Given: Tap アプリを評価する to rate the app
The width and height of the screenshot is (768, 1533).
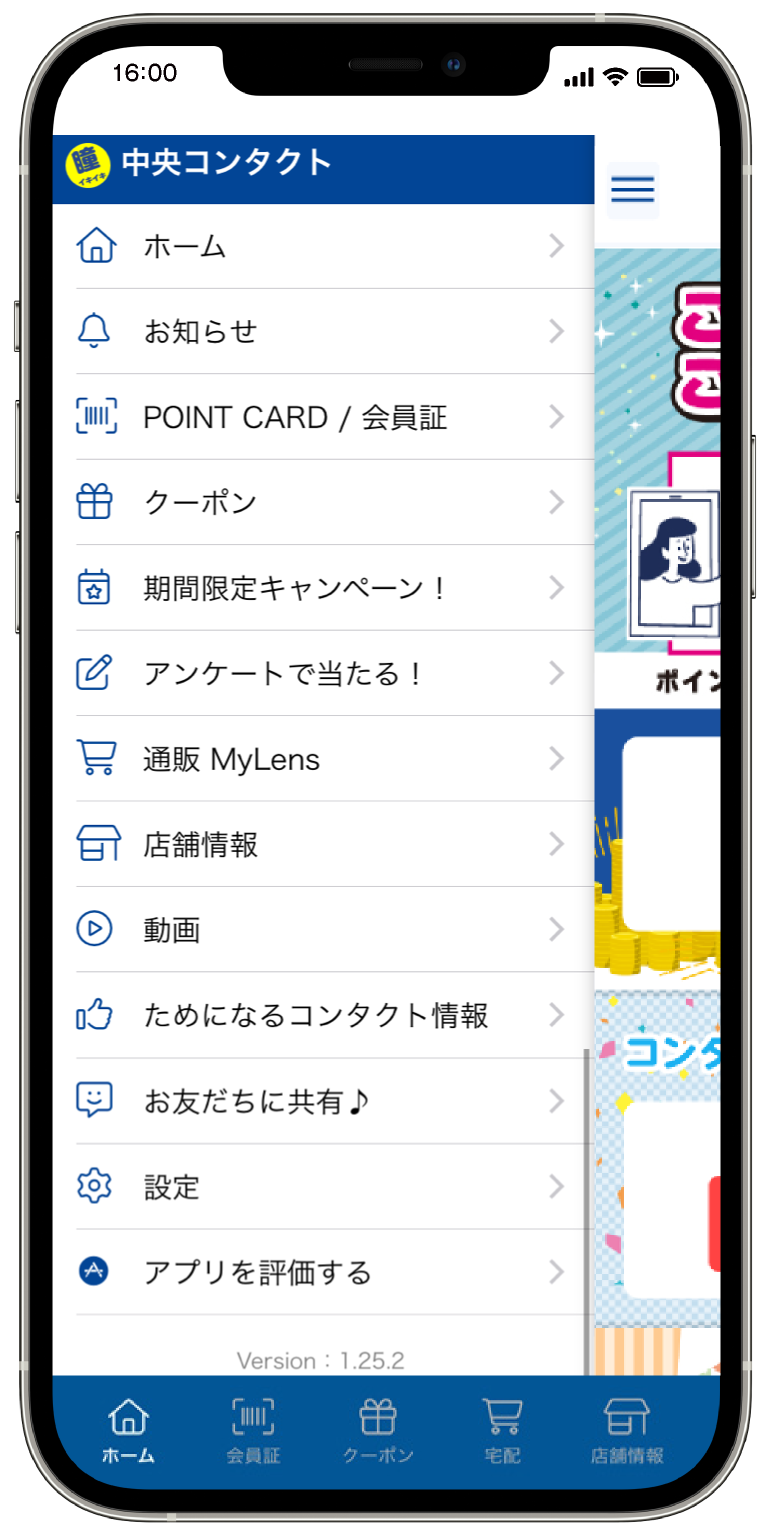Looking at the screenshot, I should (x=322, y=1272).
